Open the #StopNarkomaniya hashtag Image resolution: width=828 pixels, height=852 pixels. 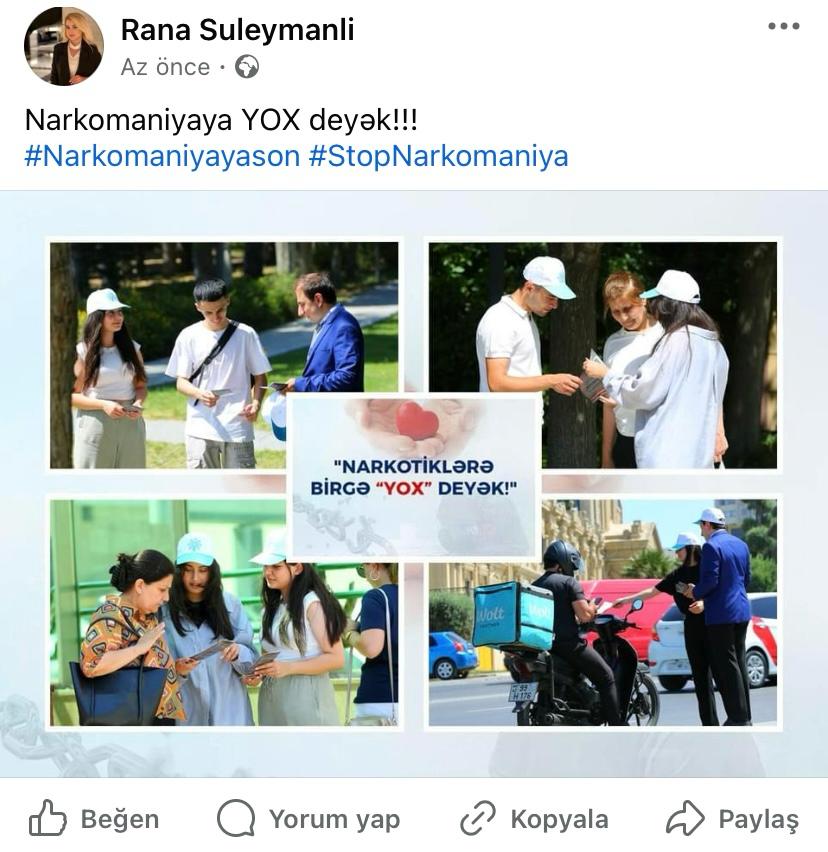(x=438, y=156)
